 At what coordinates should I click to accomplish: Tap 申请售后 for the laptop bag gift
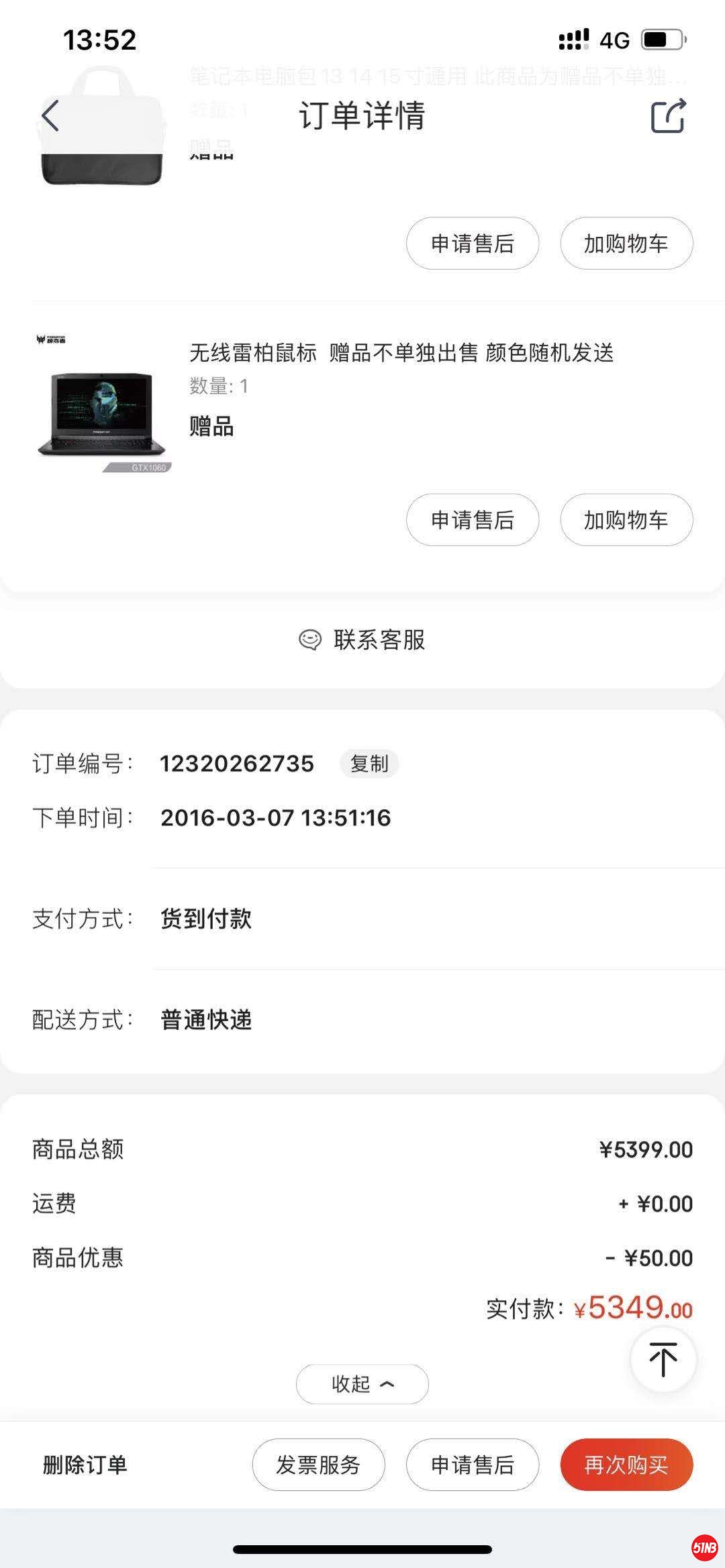pyautogui.click(x=473, y=244)
